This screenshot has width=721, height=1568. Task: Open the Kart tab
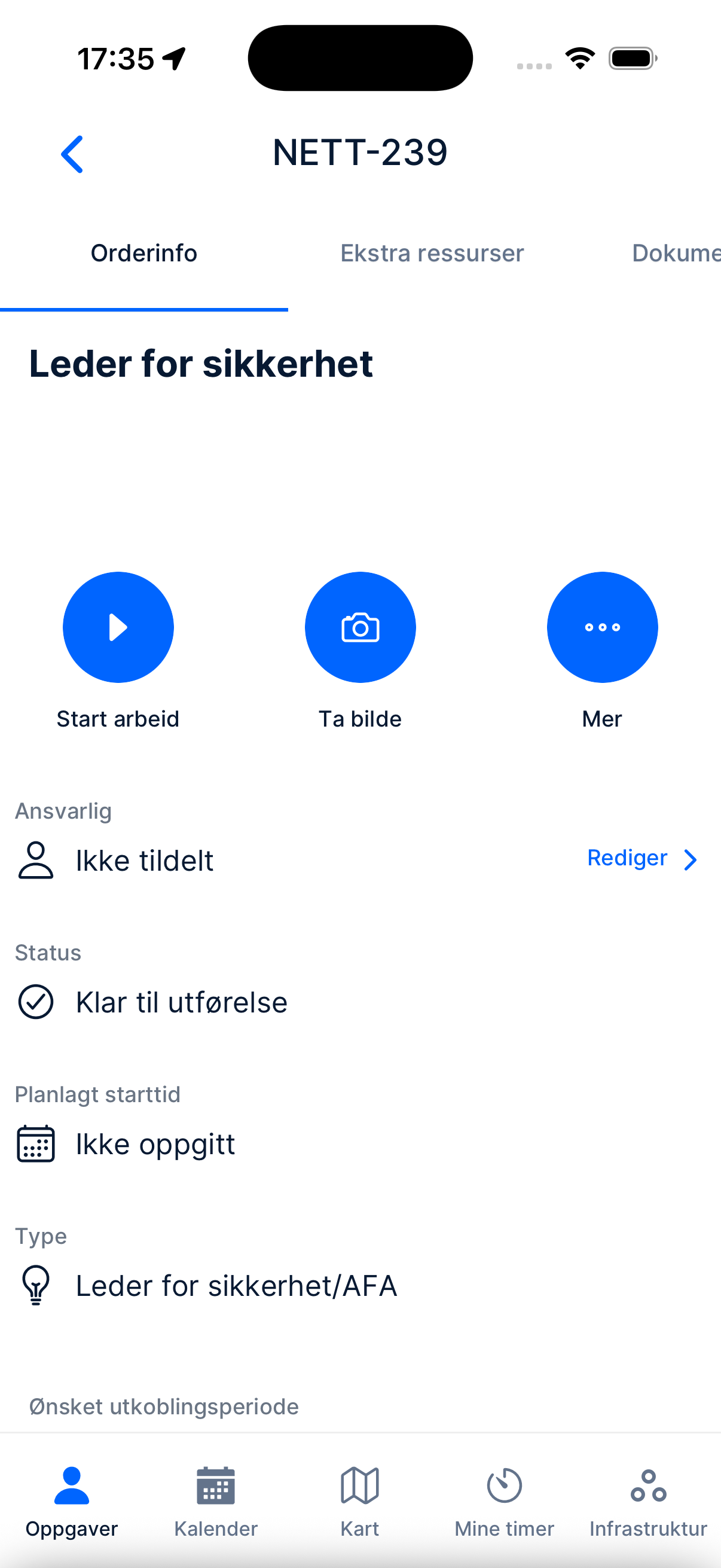[359, 1501]
